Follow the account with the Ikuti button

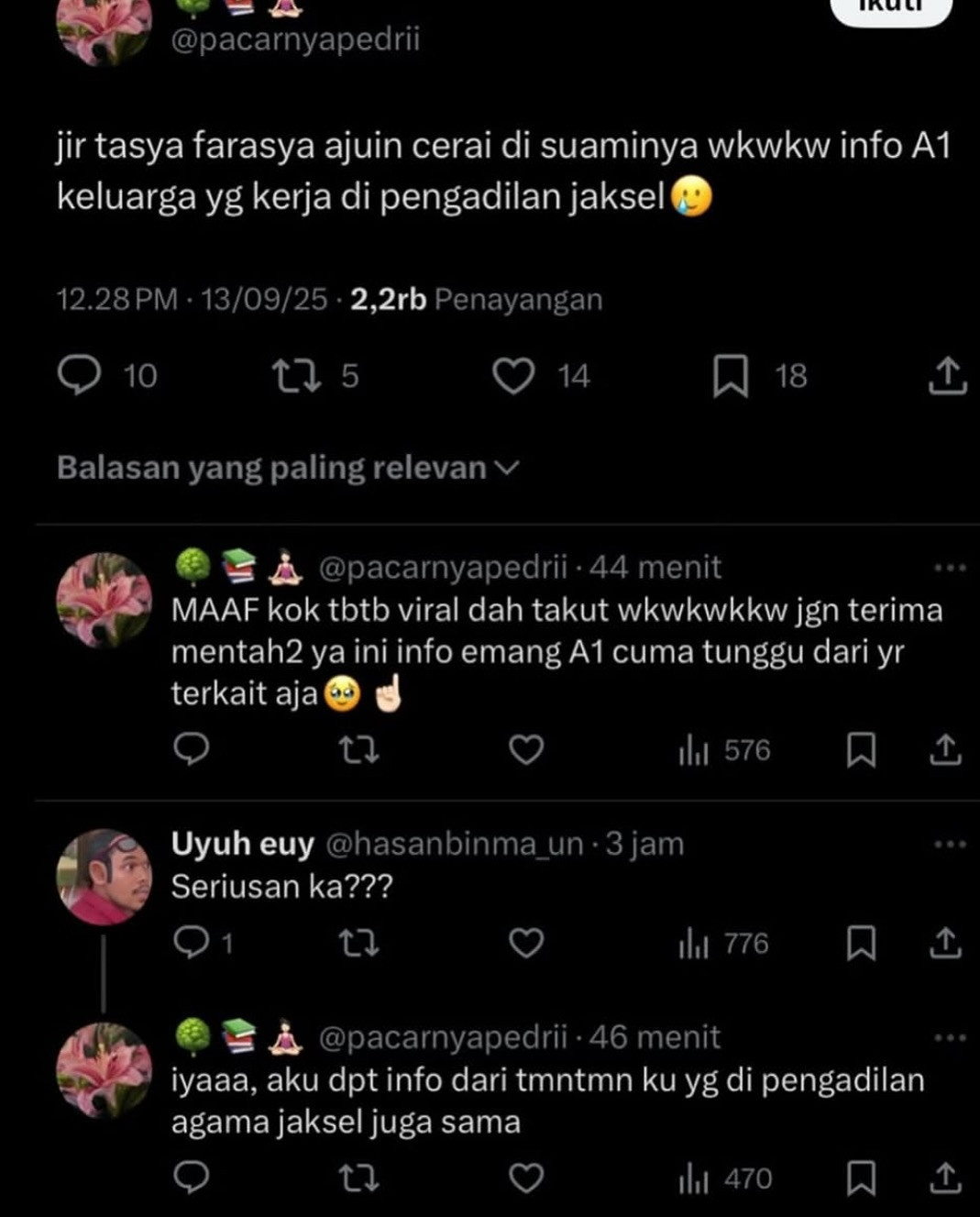click(x=890, y=7)
